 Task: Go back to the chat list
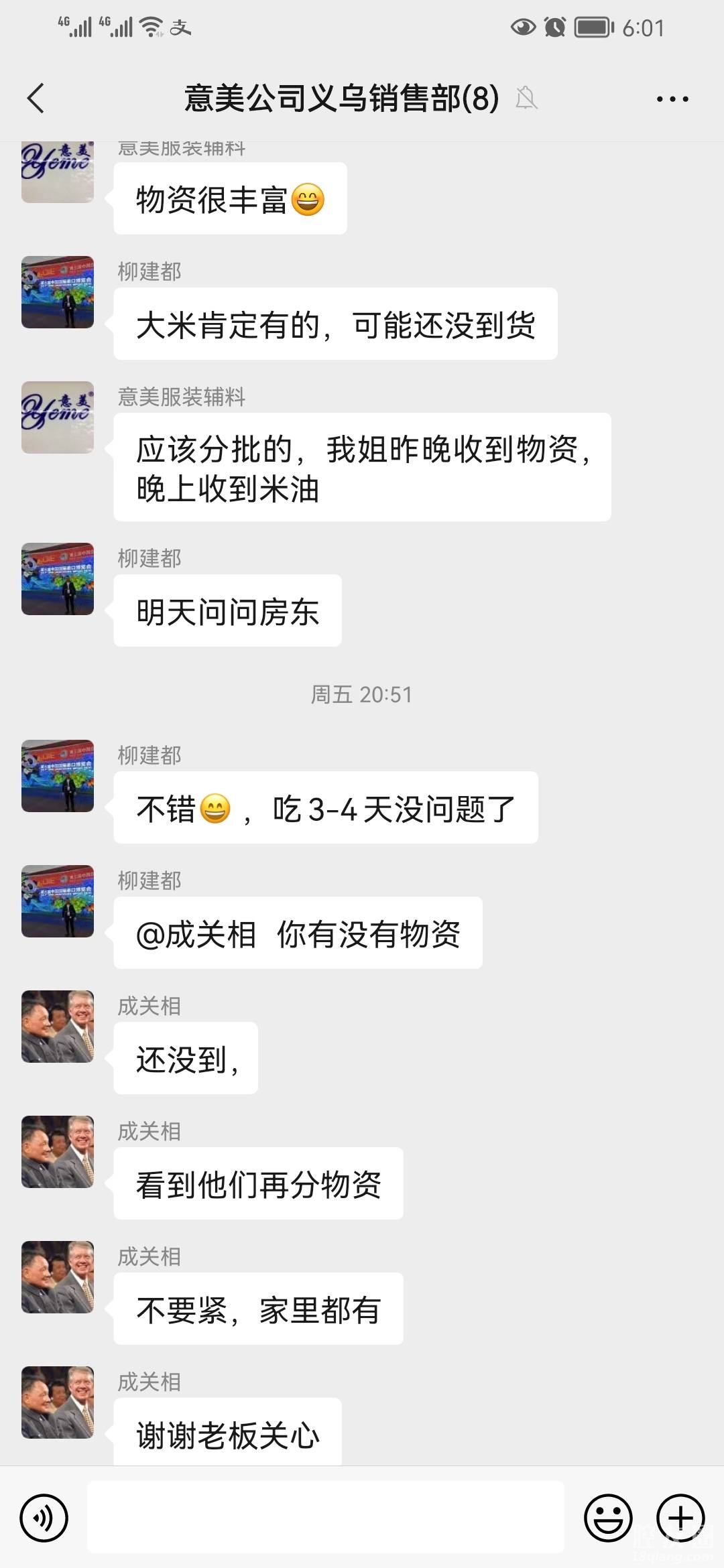coord(36,99)
